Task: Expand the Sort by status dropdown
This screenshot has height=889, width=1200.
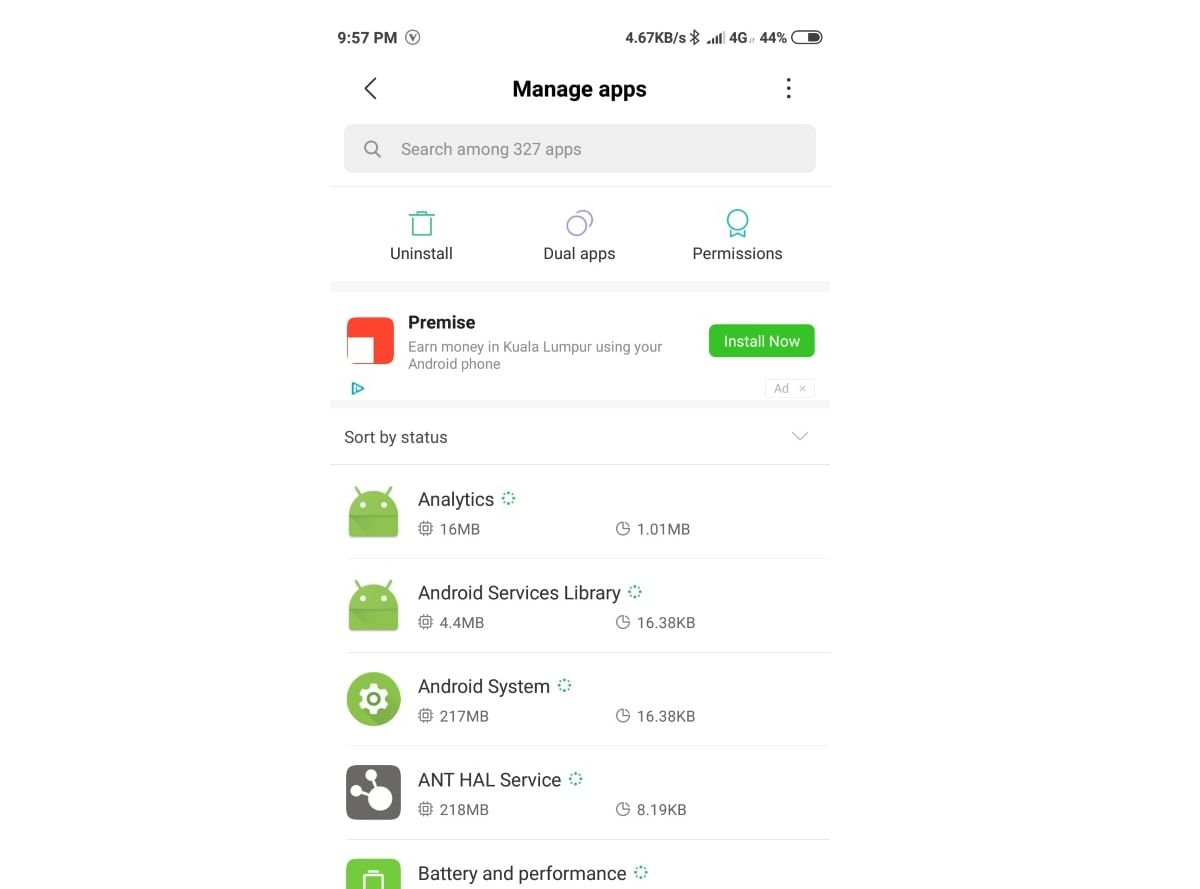Action: [799, 437]
